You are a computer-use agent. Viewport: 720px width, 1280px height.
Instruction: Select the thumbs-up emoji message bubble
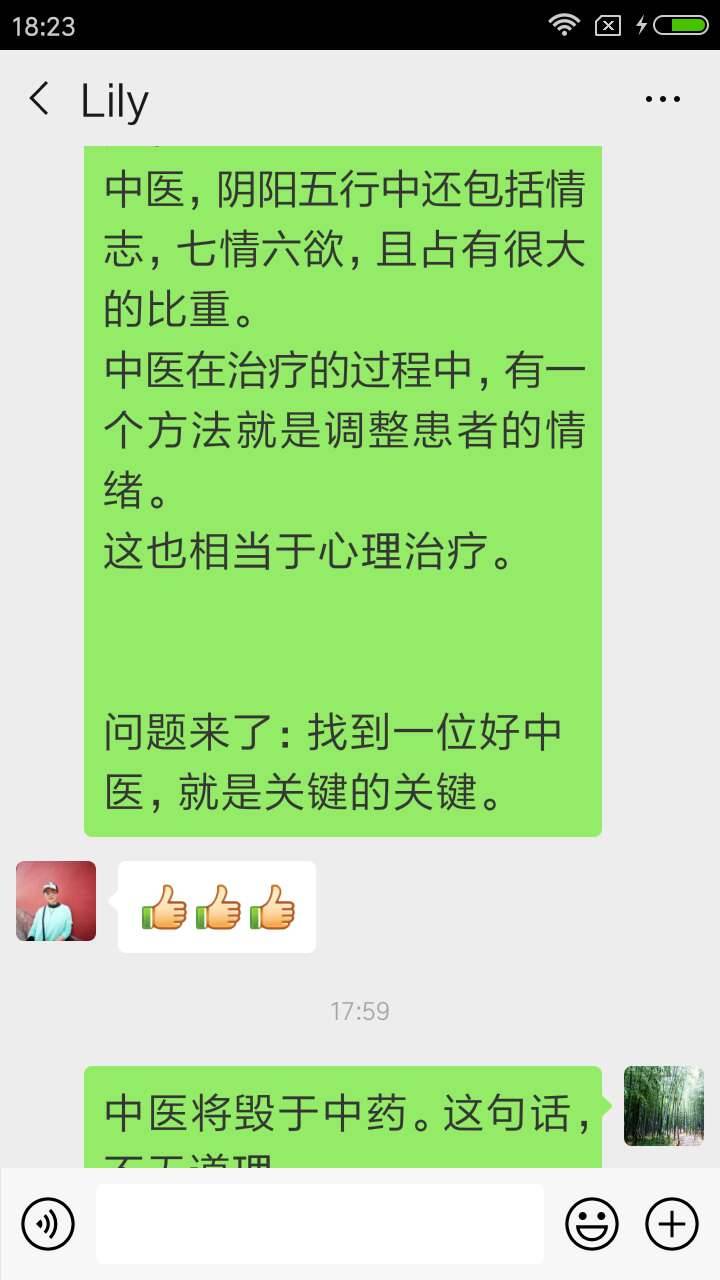click(x=216, y=906)
